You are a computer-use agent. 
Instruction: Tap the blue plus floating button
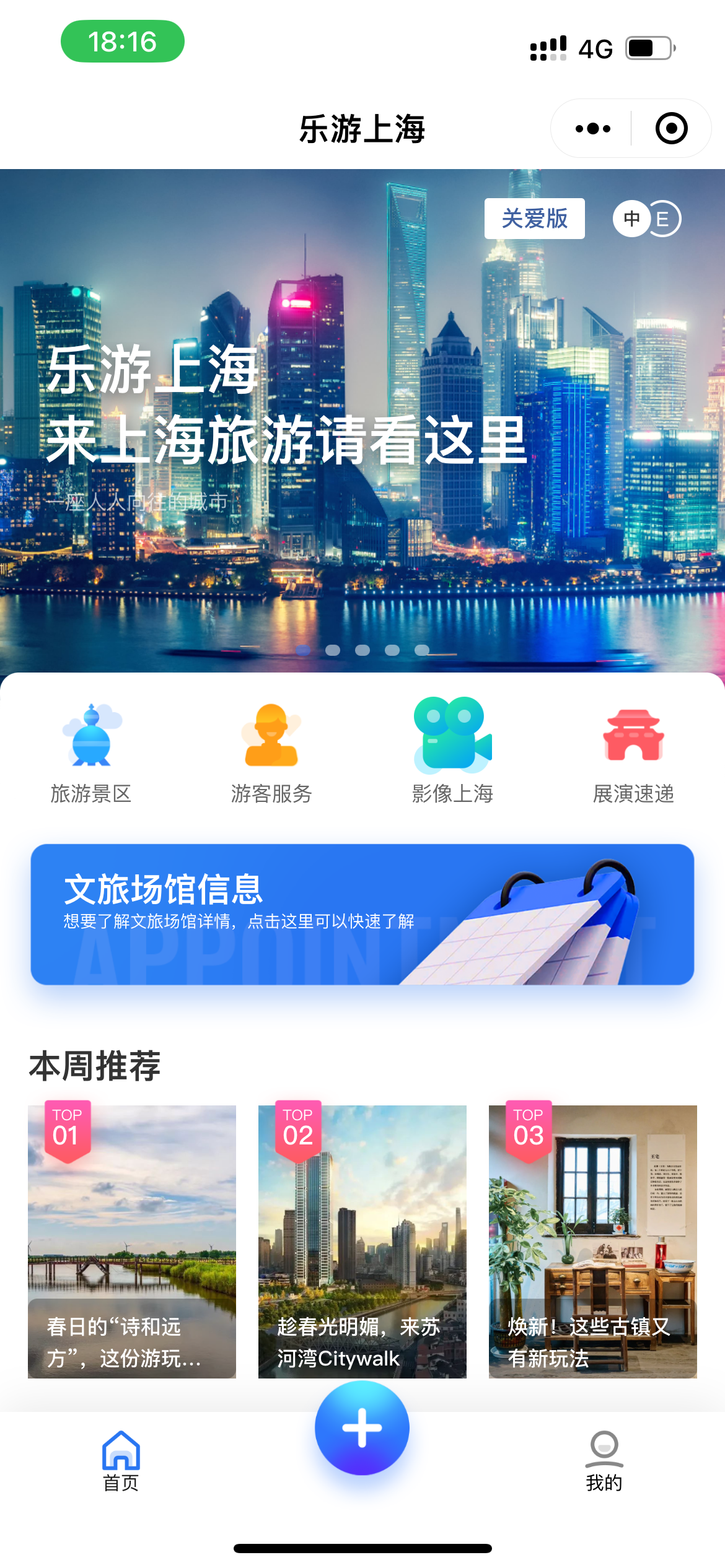point(362,1428)
